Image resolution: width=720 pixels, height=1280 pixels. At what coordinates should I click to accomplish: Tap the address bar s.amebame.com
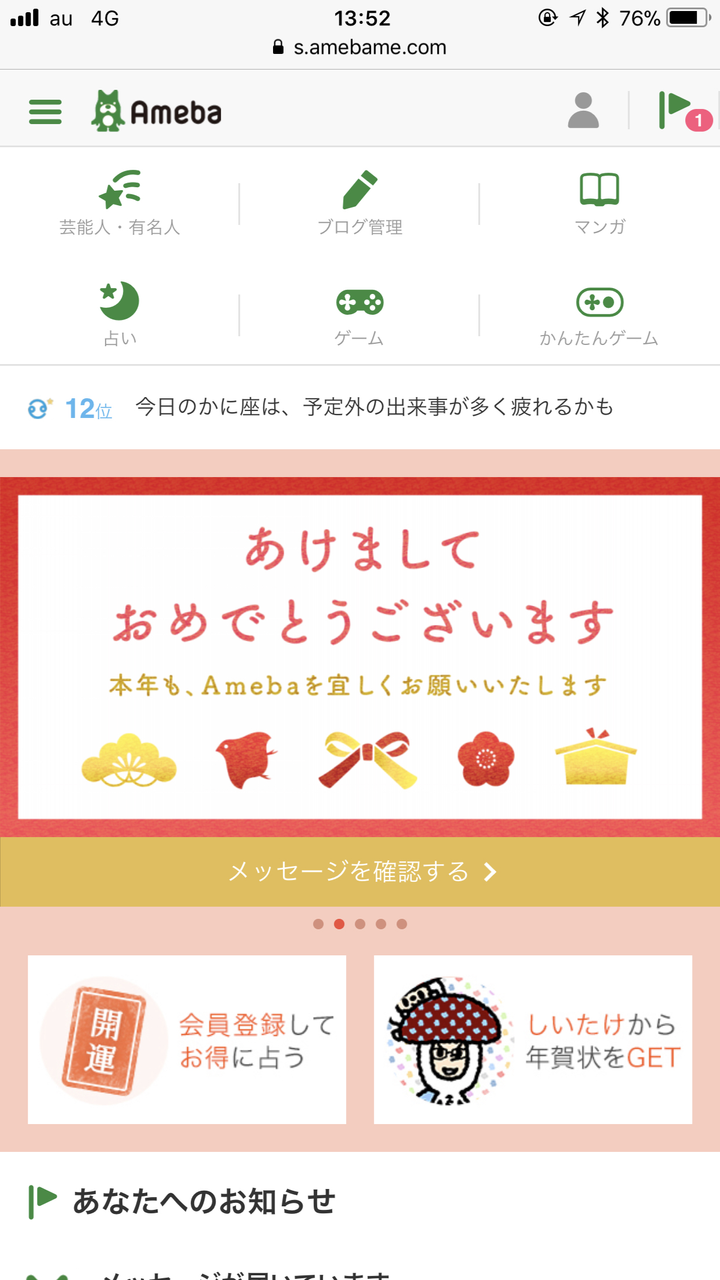(x=360, y=47)
